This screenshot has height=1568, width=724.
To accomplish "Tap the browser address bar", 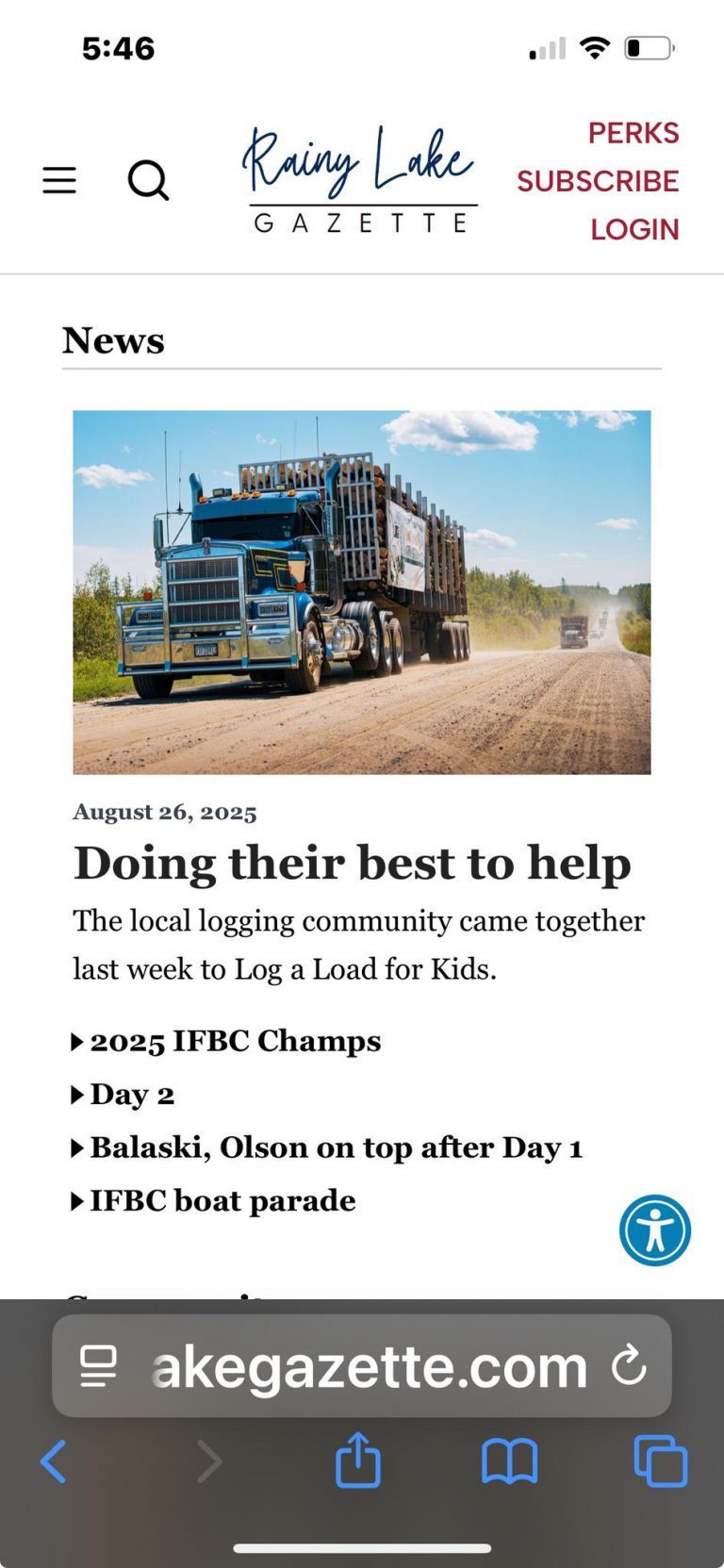I will [368, 1366].
